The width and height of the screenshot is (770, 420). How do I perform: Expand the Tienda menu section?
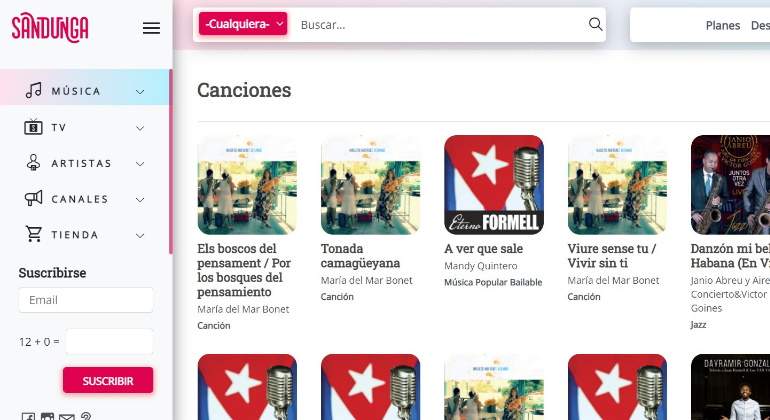pos(85,235)
